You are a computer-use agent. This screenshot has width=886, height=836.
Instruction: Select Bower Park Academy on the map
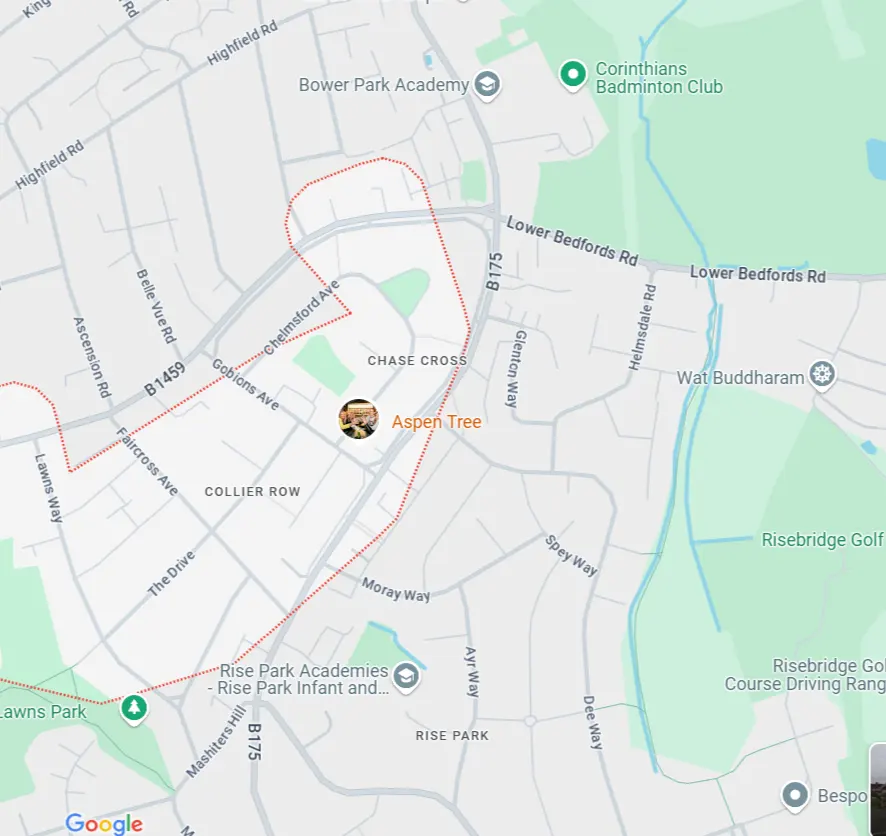[x=486, y=85]
